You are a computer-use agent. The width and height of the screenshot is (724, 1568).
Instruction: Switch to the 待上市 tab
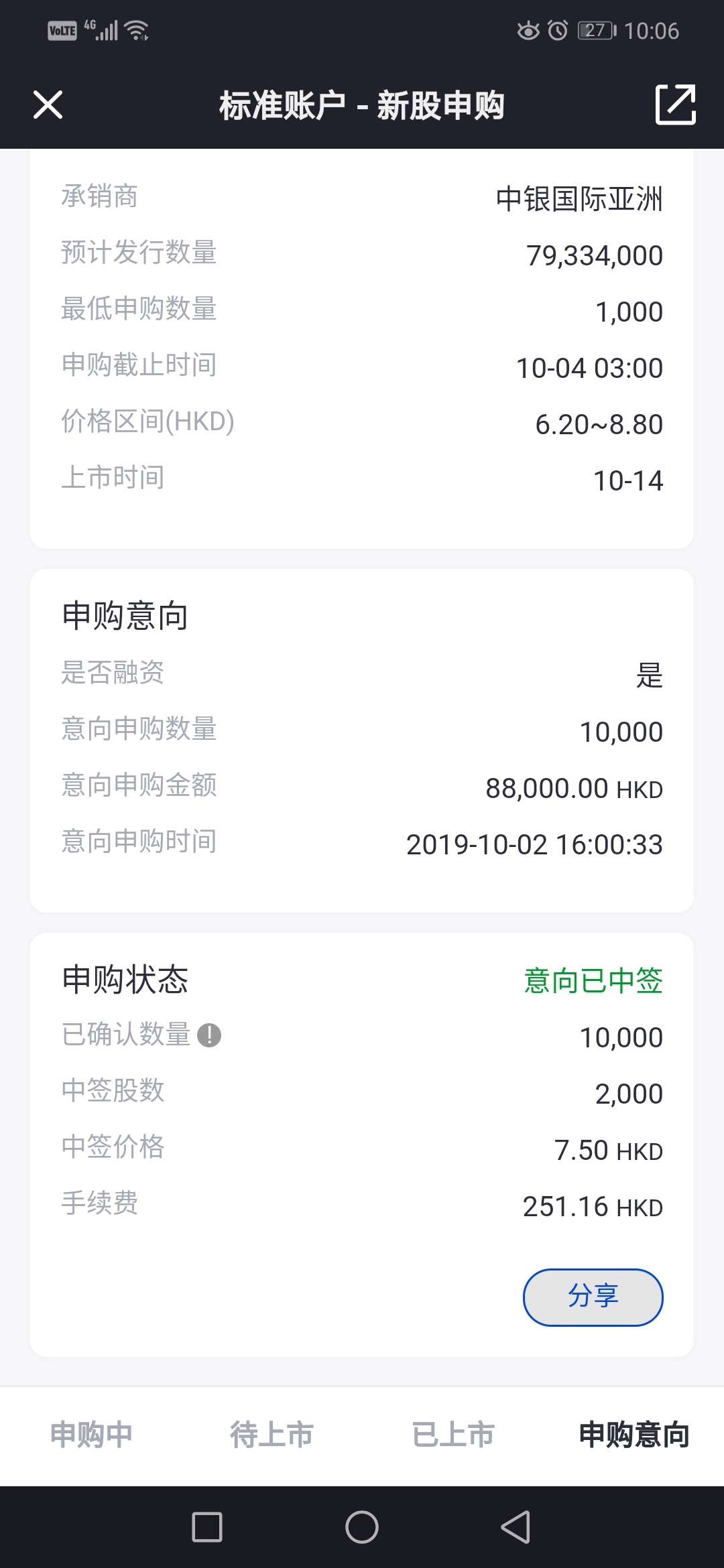(x=271, y=1435)
